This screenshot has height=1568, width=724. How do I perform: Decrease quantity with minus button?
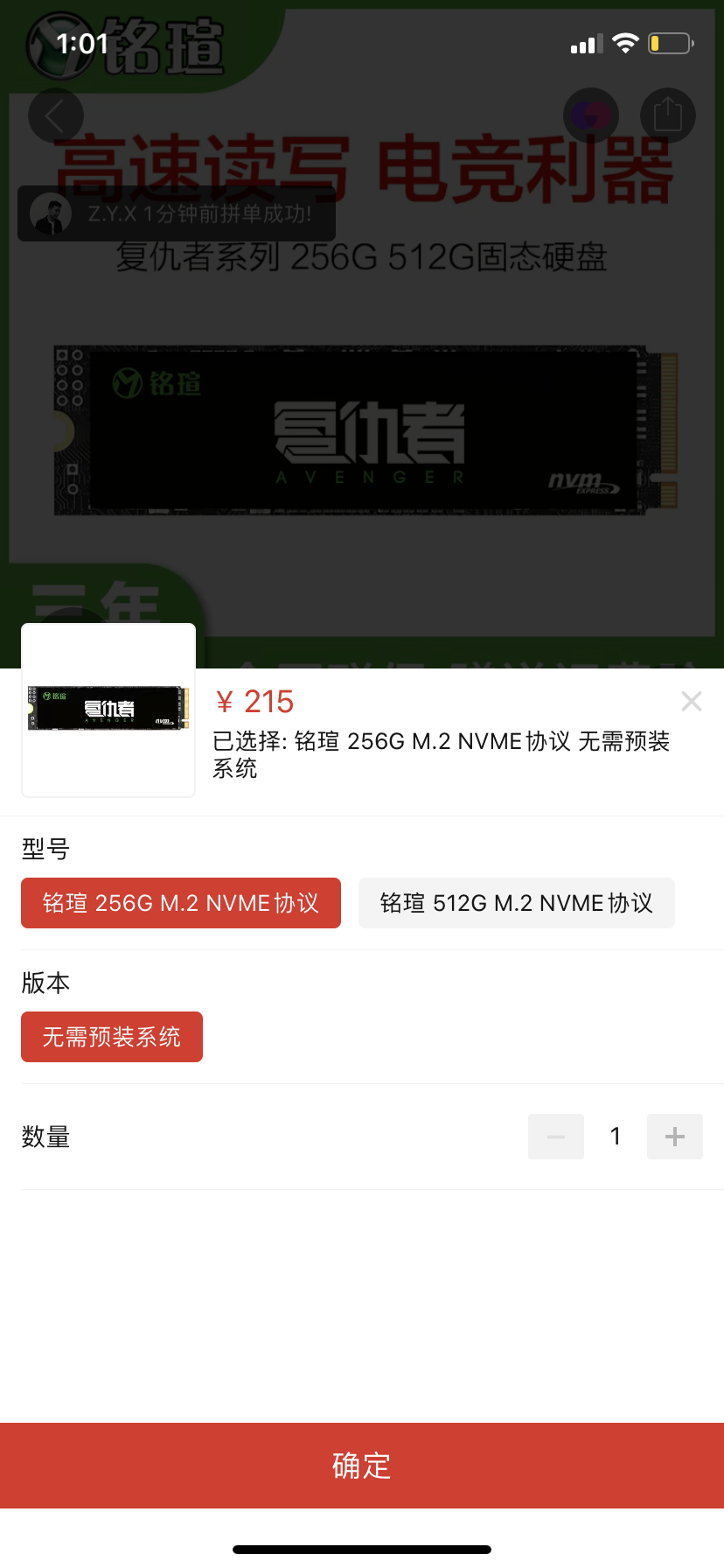555,1137
